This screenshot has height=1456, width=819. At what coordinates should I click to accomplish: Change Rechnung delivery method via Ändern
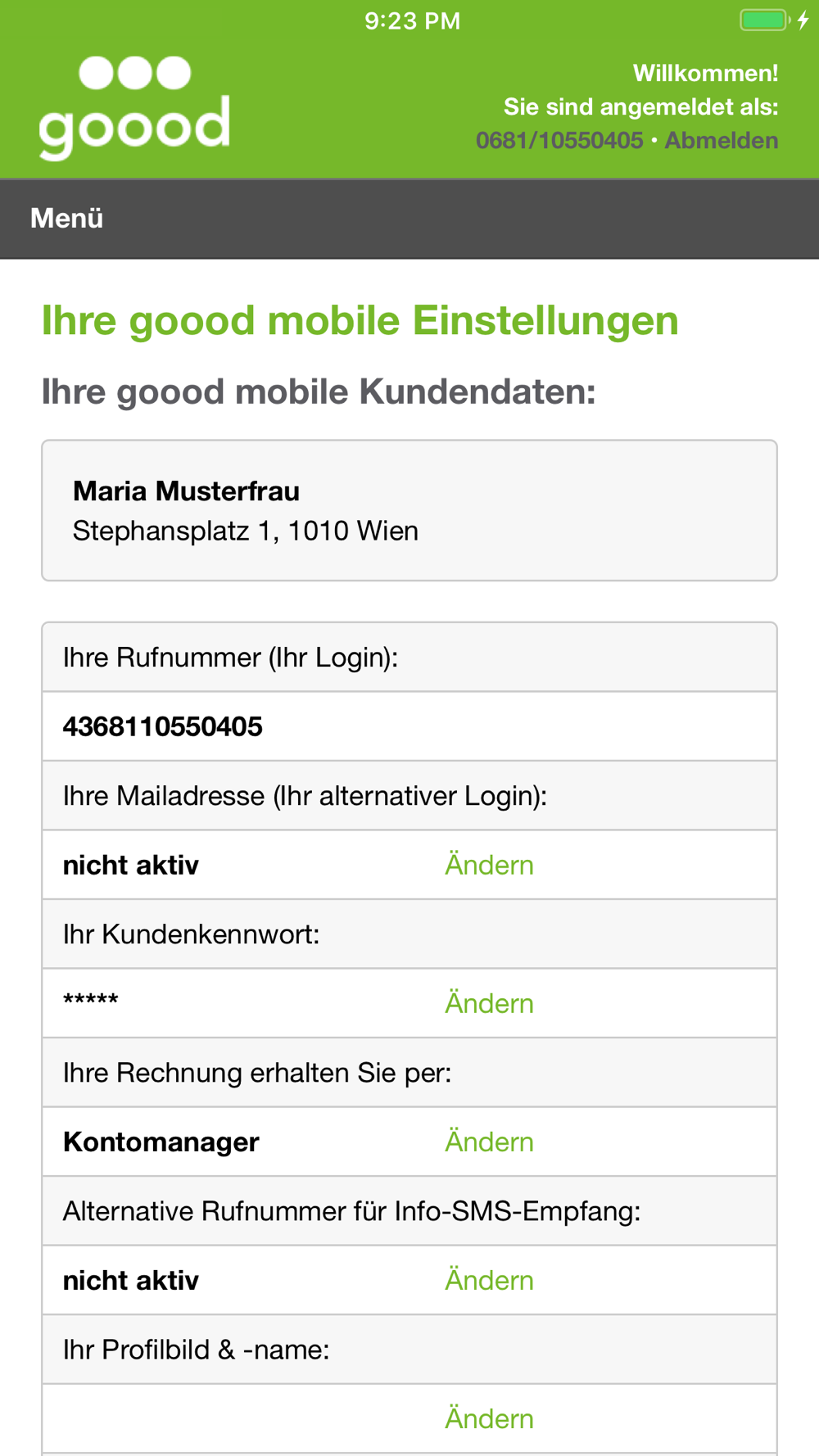pos(489,1142)
